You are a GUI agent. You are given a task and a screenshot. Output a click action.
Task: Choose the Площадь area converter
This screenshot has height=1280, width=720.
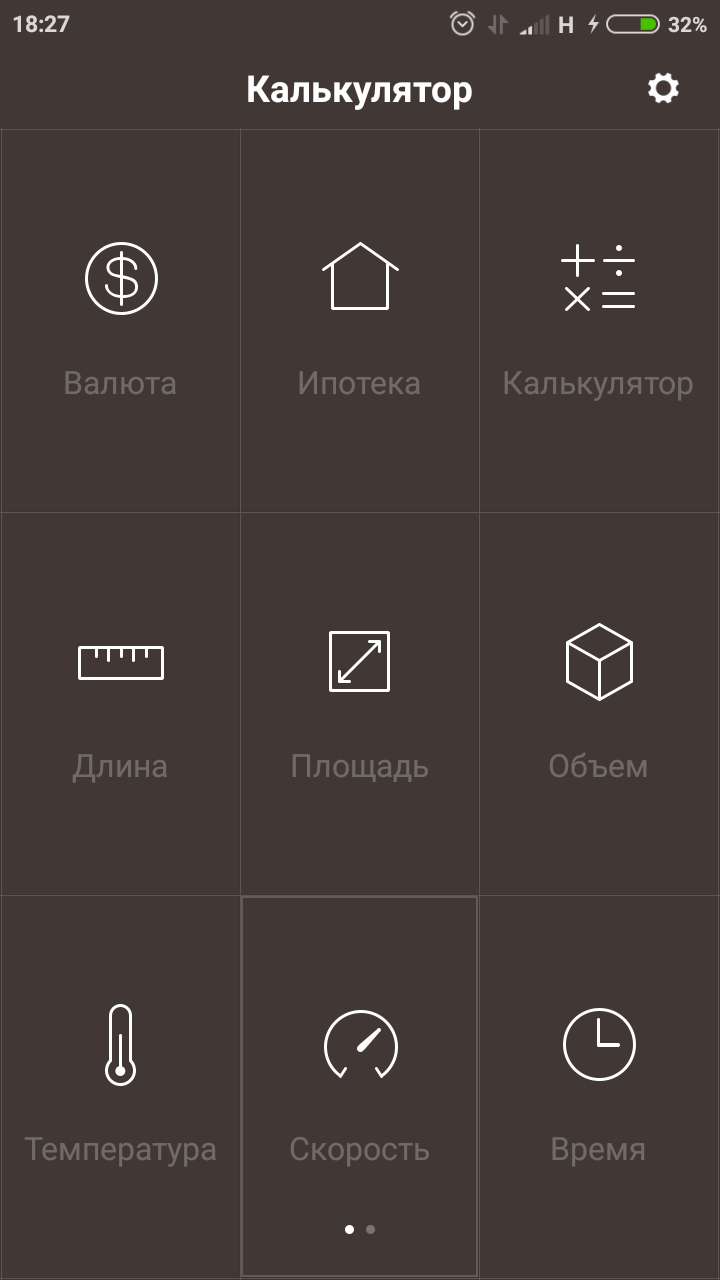(x=360, y=704)
